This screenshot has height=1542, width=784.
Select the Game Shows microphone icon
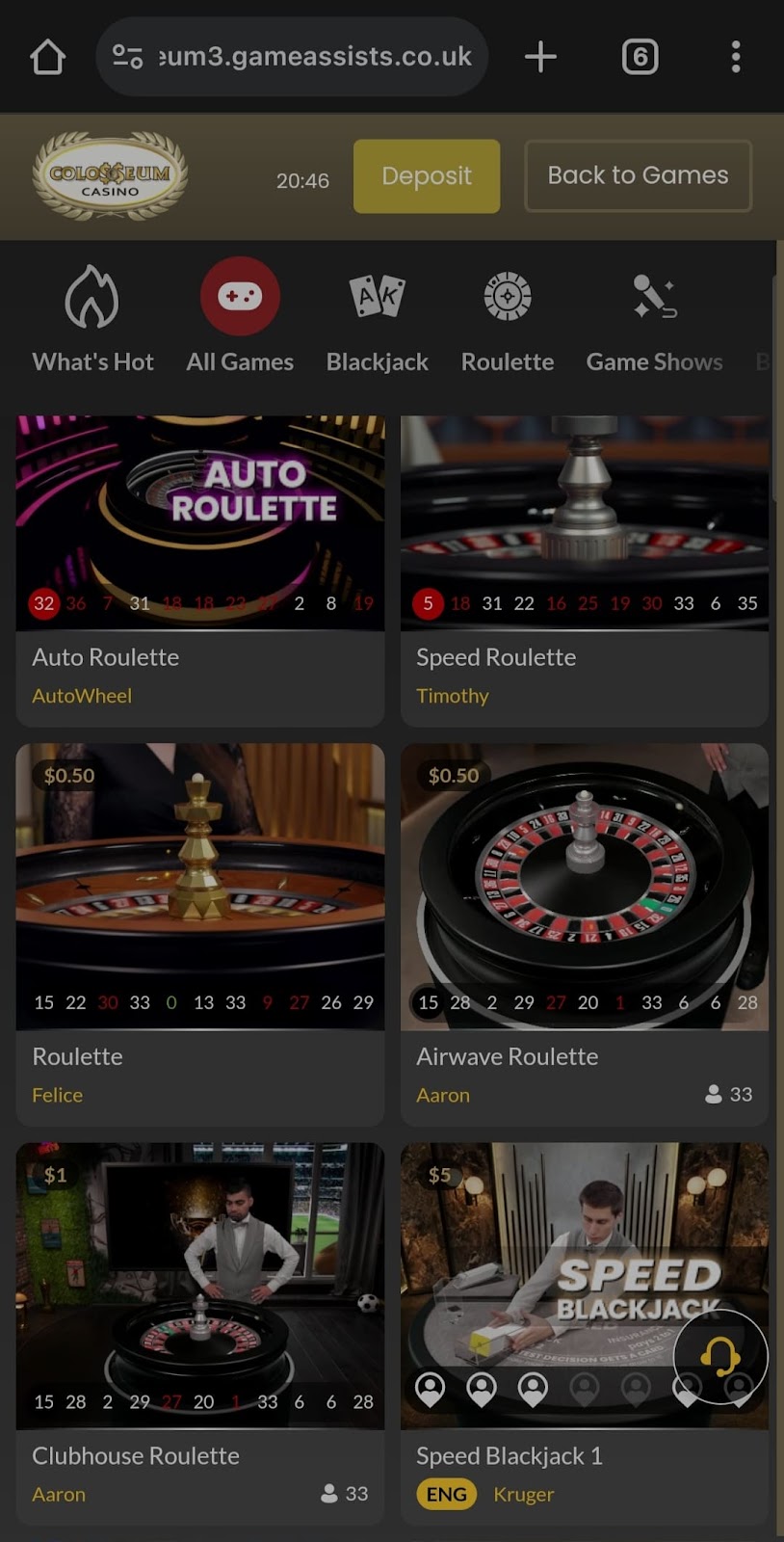tap(653, 297)
